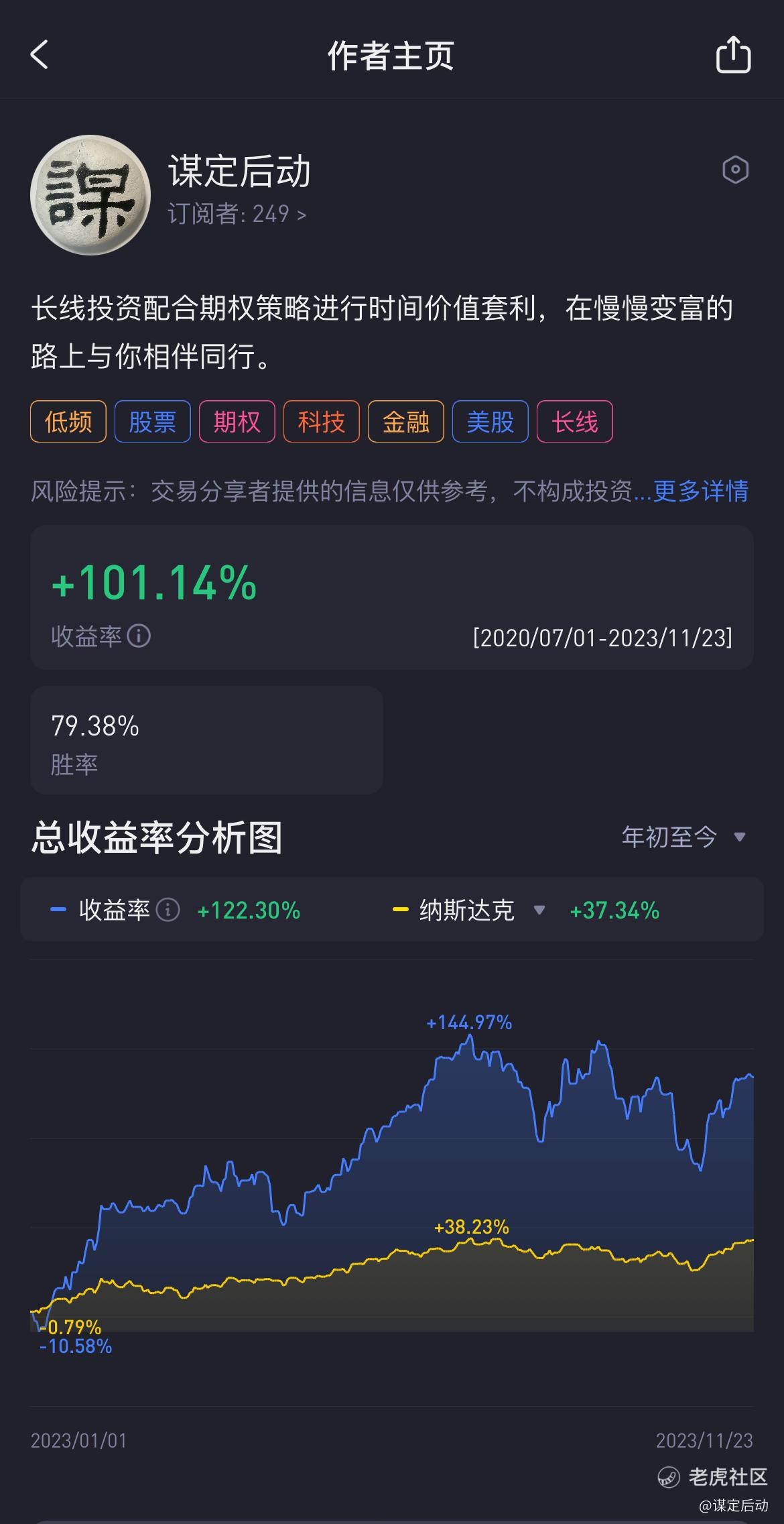Show info about 收益率 in chart legend
Screen dimensions: 784x1524
pyautogui.click(x=168, y=911)
